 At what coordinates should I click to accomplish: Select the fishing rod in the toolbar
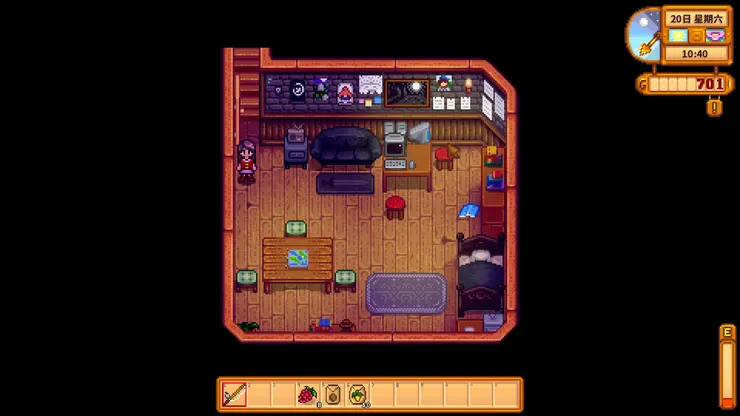[x=234, y=395]
